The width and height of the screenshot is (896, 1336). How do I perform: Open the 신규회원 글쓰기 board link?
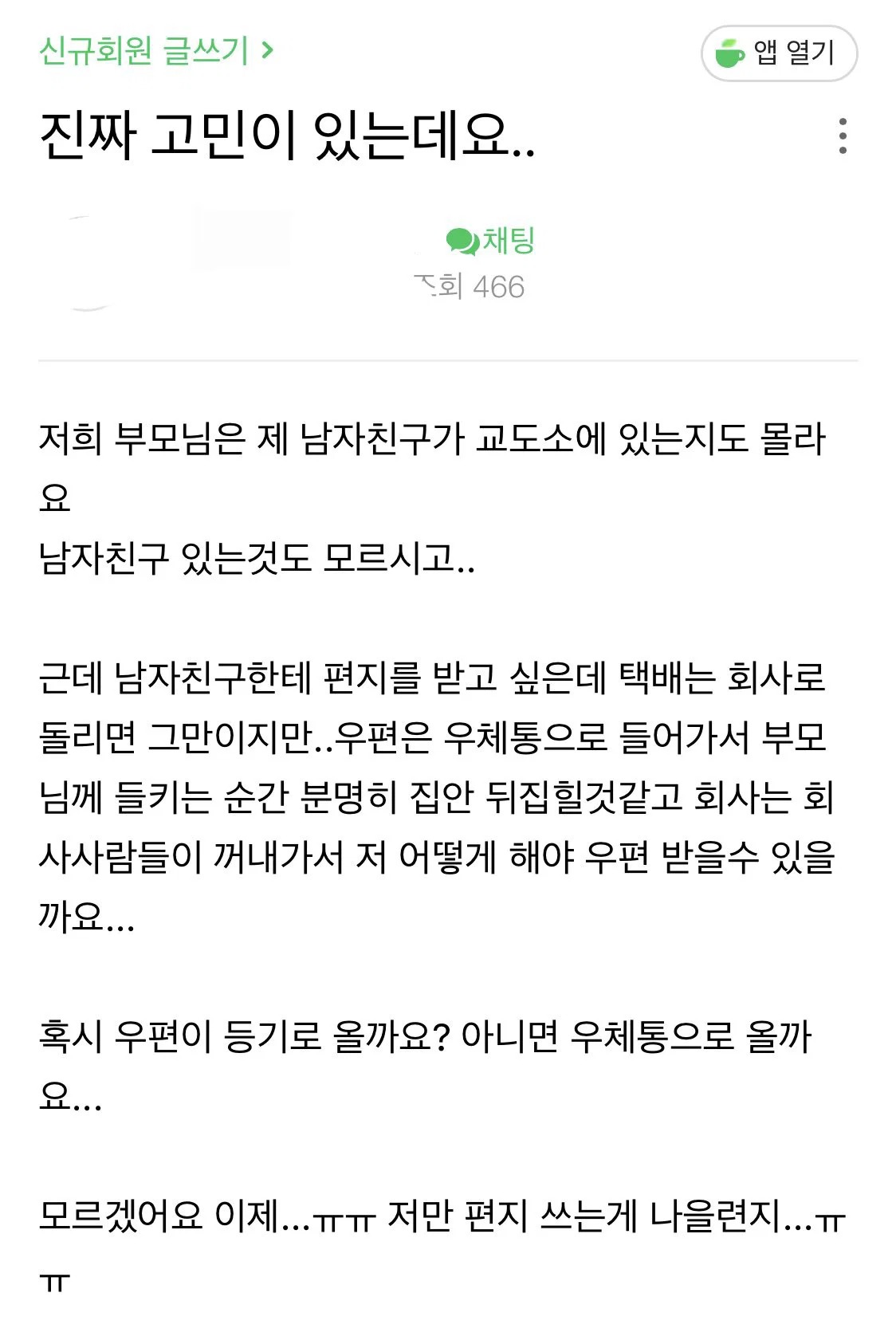pyautogui.click(x=156, y=51)
